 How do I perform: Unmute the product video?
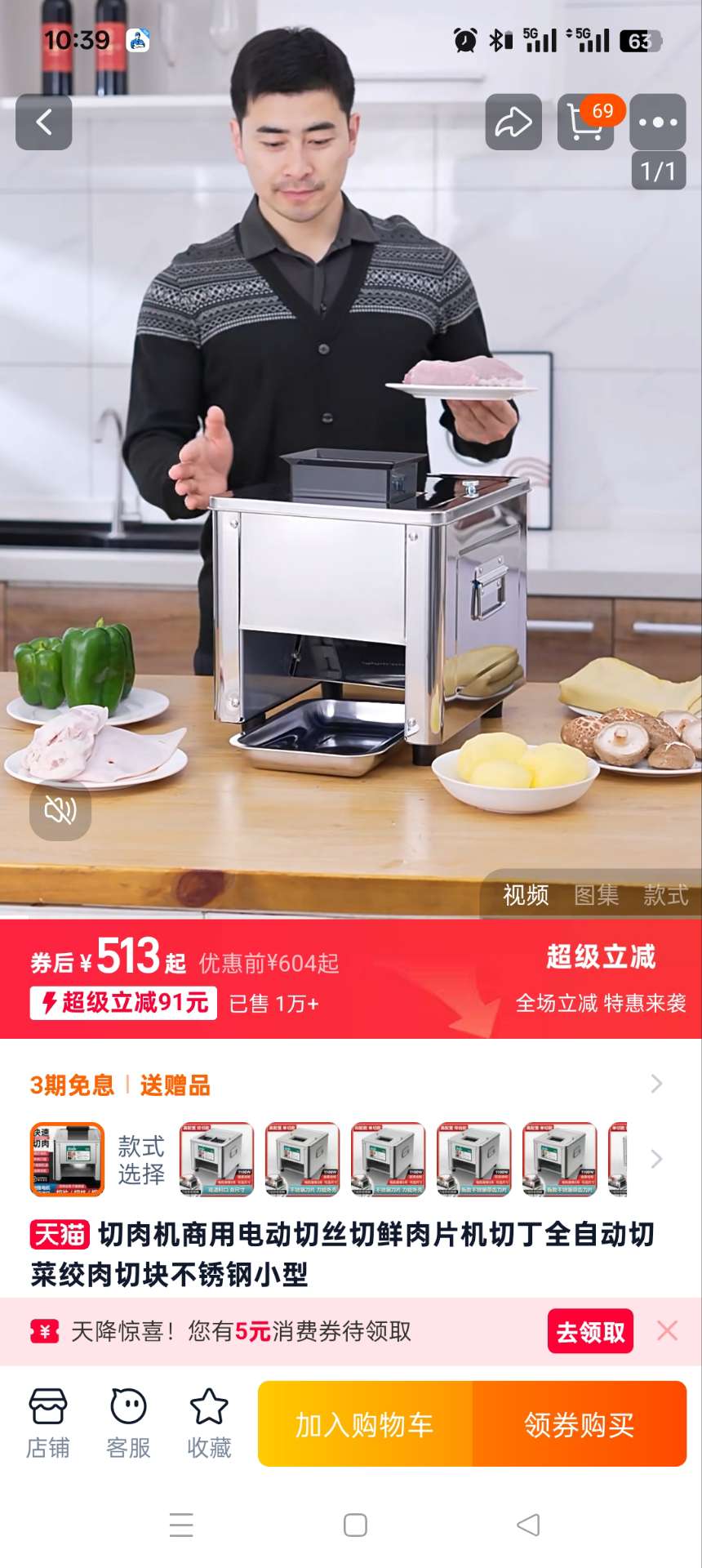click(x=60, y=810)
